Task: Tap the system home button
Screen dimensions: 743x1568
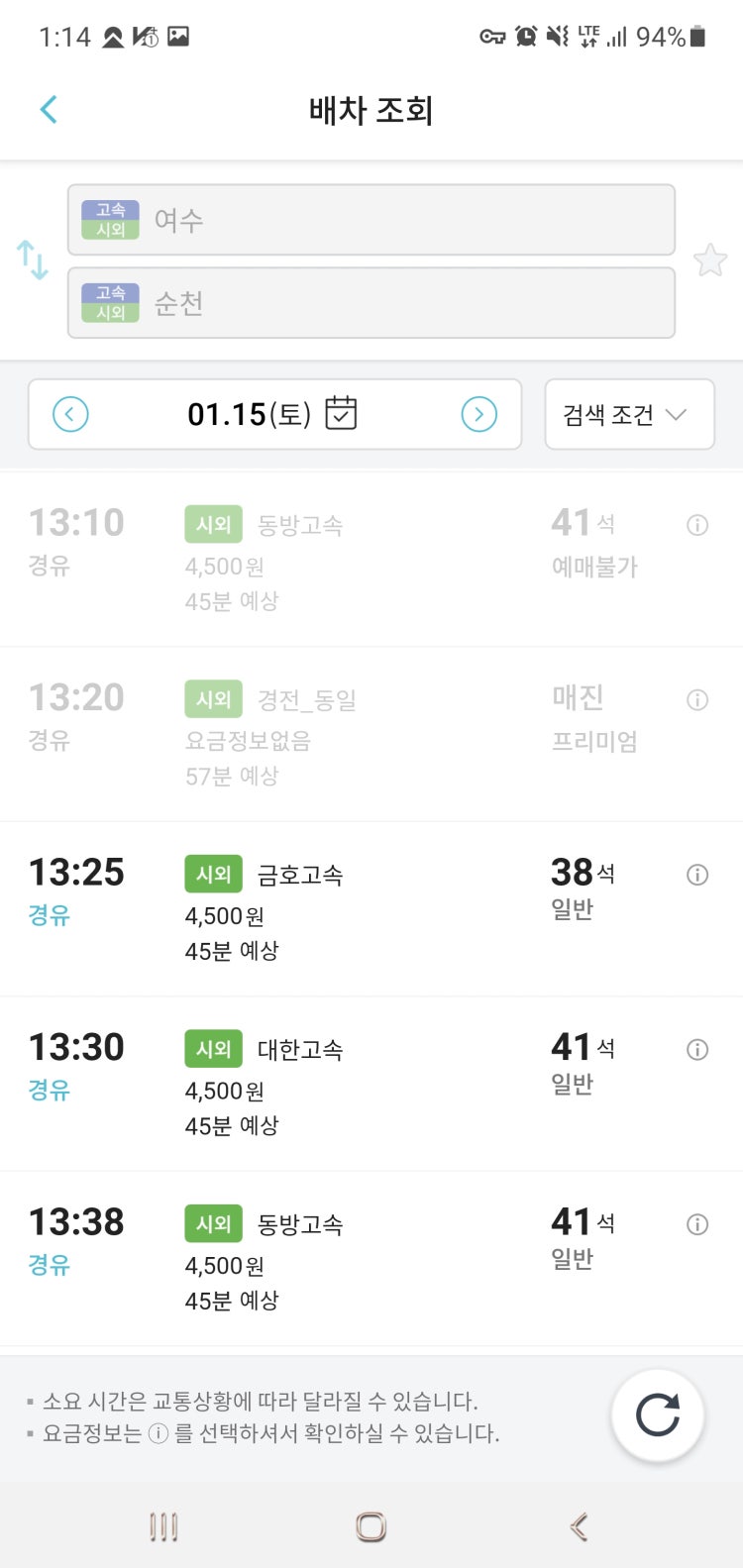Action: 371,1526
